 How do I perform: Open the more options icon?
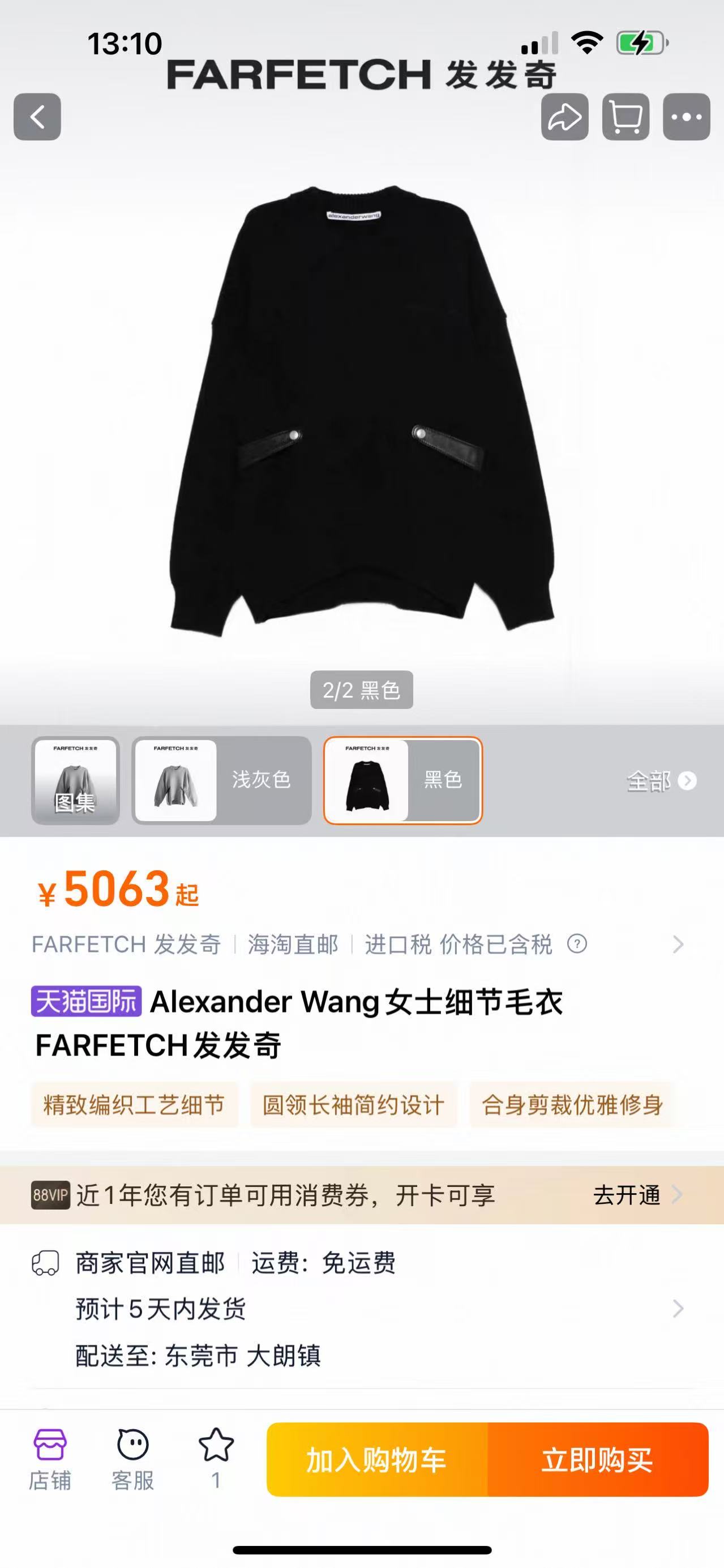686,117
